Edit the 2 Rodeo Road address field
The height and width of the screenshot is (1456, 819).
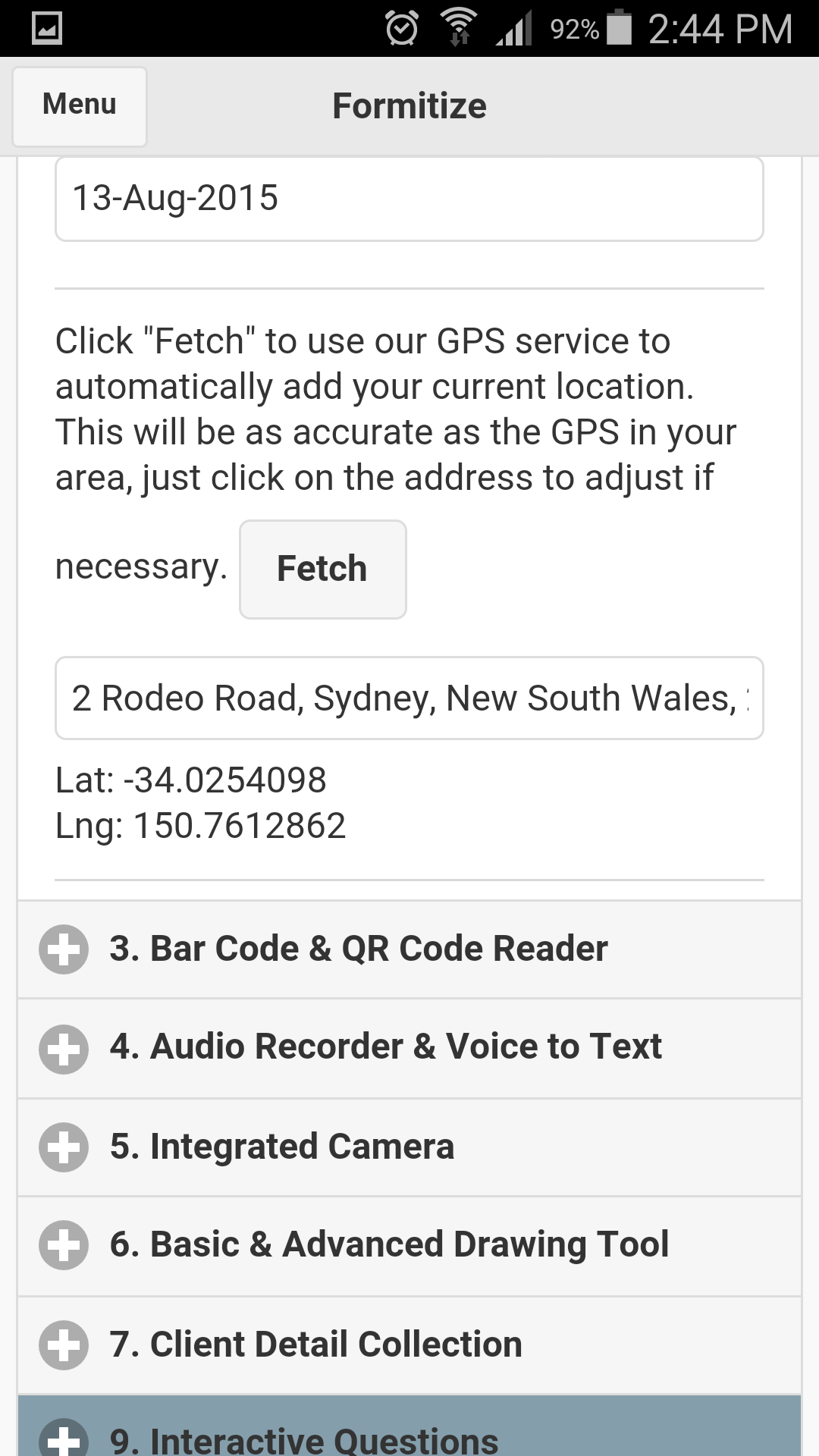point(409,698)
